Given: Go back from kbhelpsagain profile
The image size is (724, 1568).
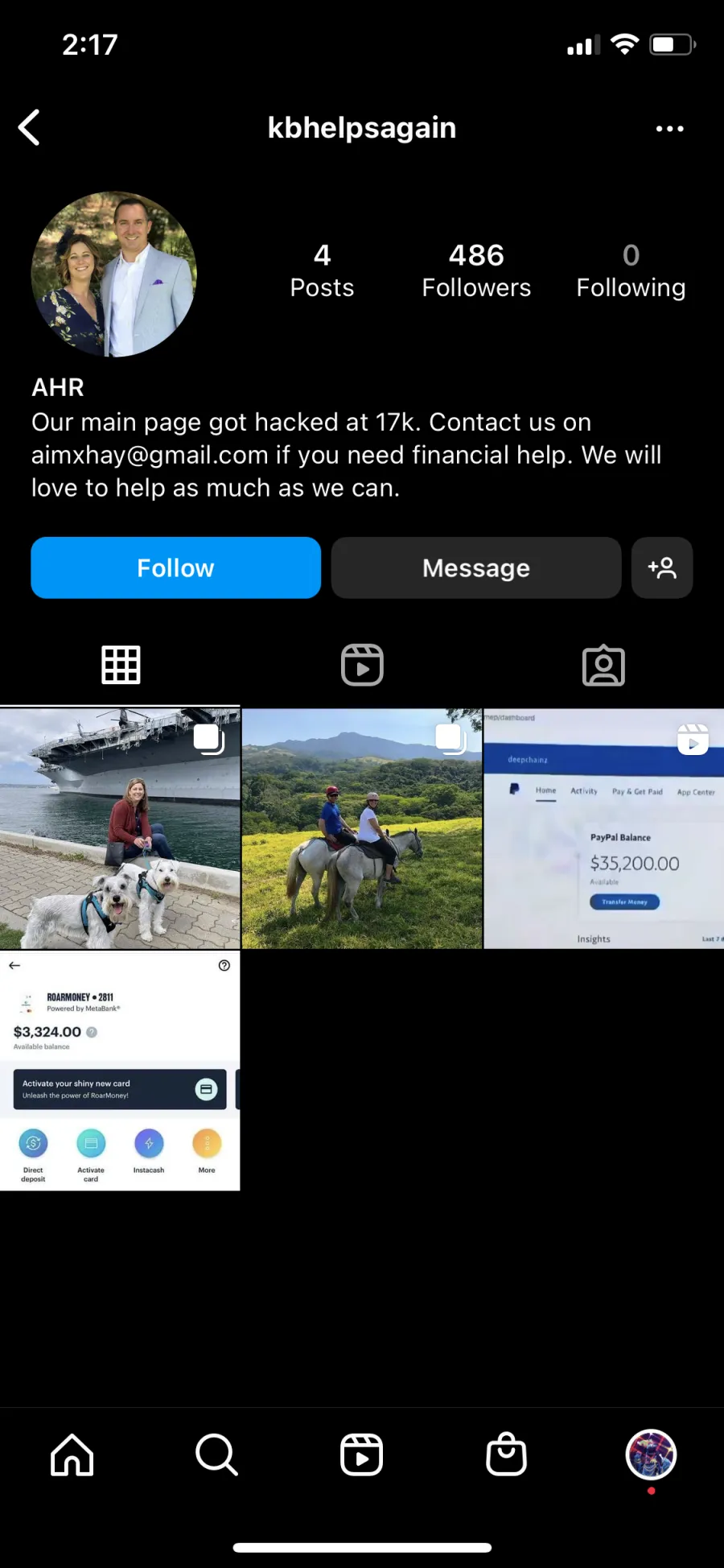Looking at the screenshot, I should (29, 128).
